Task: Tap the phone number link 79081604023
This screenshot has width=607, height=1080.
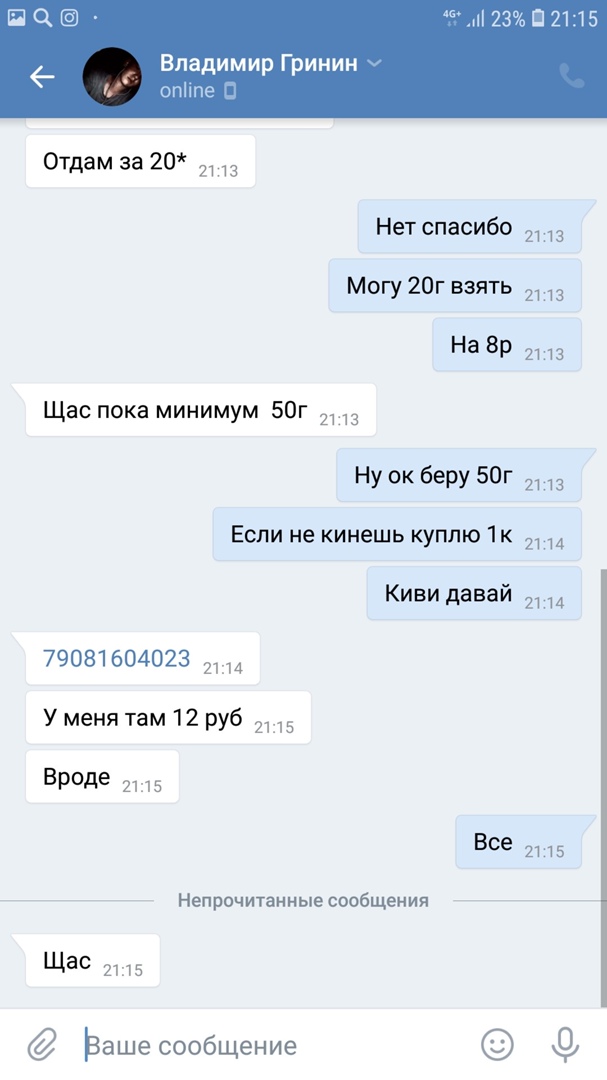Action: [116, 658]
